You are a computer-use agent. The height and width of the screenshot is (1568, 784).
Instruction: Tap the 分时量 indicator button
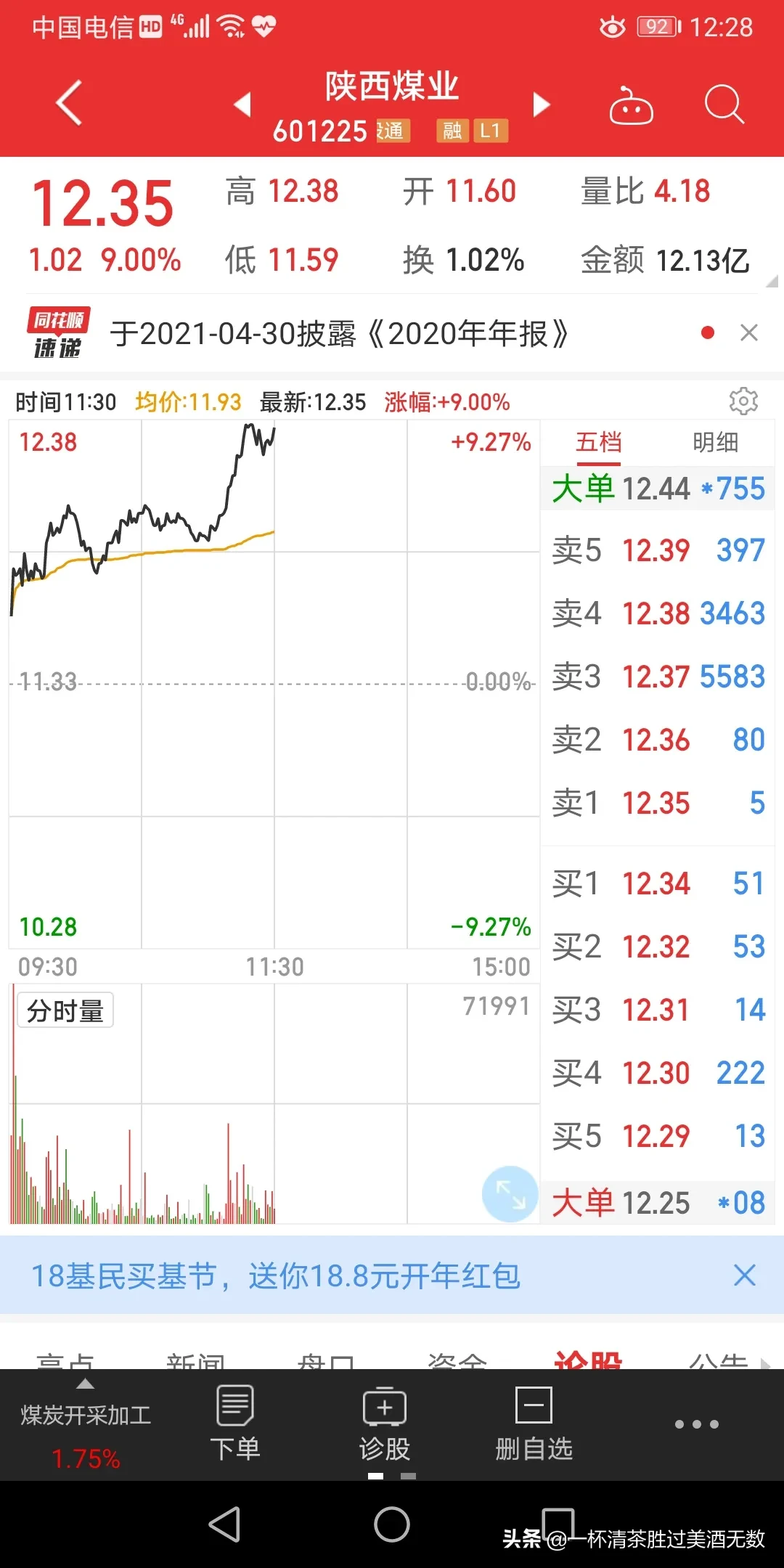65,1010
